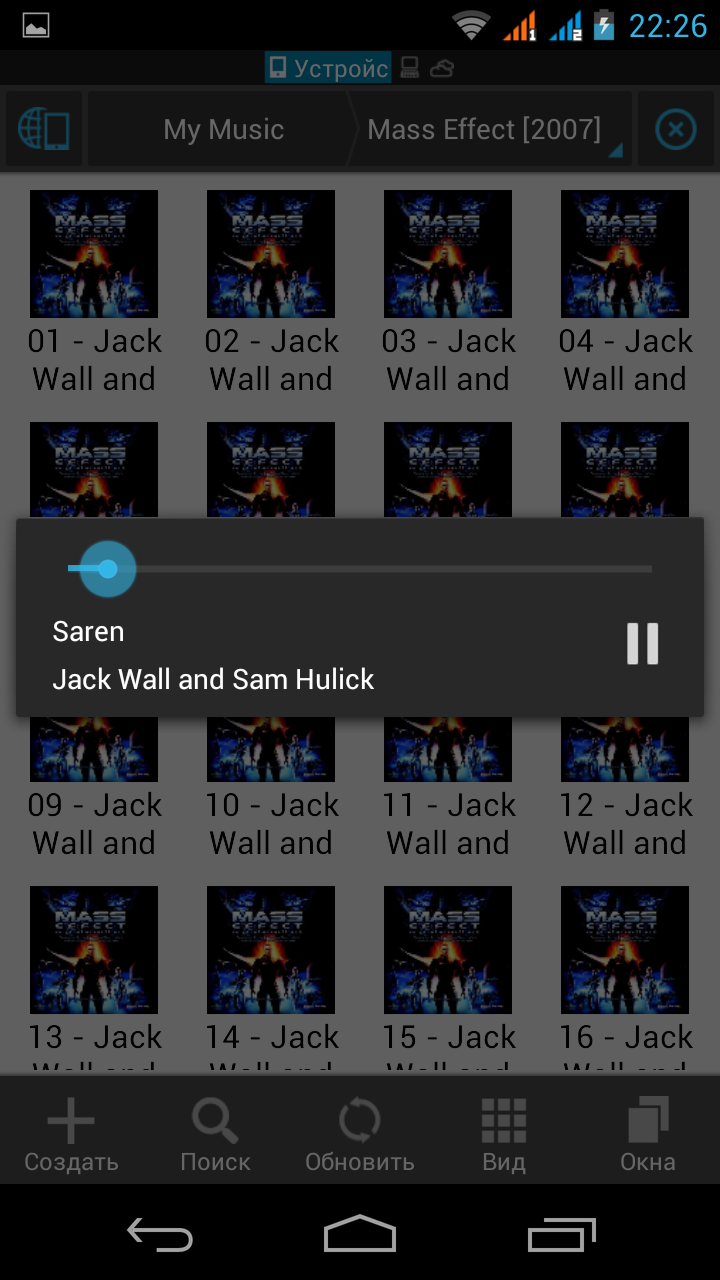Select track 10 - Jack Wall
The width and height of the screenshot is (720, 1280).
[x=271, y=790]
